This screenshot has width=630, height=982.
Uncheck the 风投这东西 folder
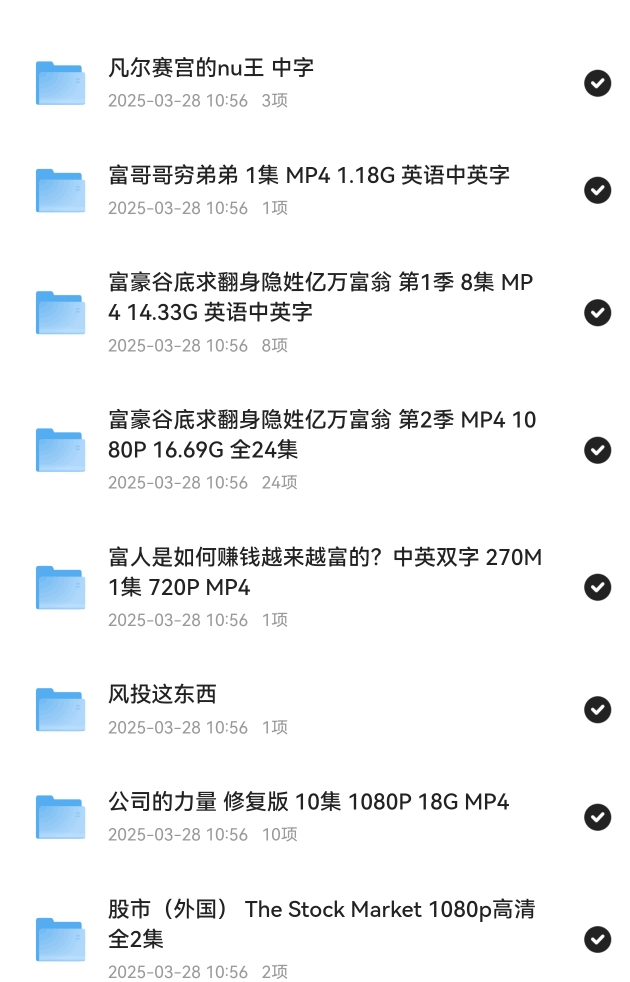click(x=597, y=710)
